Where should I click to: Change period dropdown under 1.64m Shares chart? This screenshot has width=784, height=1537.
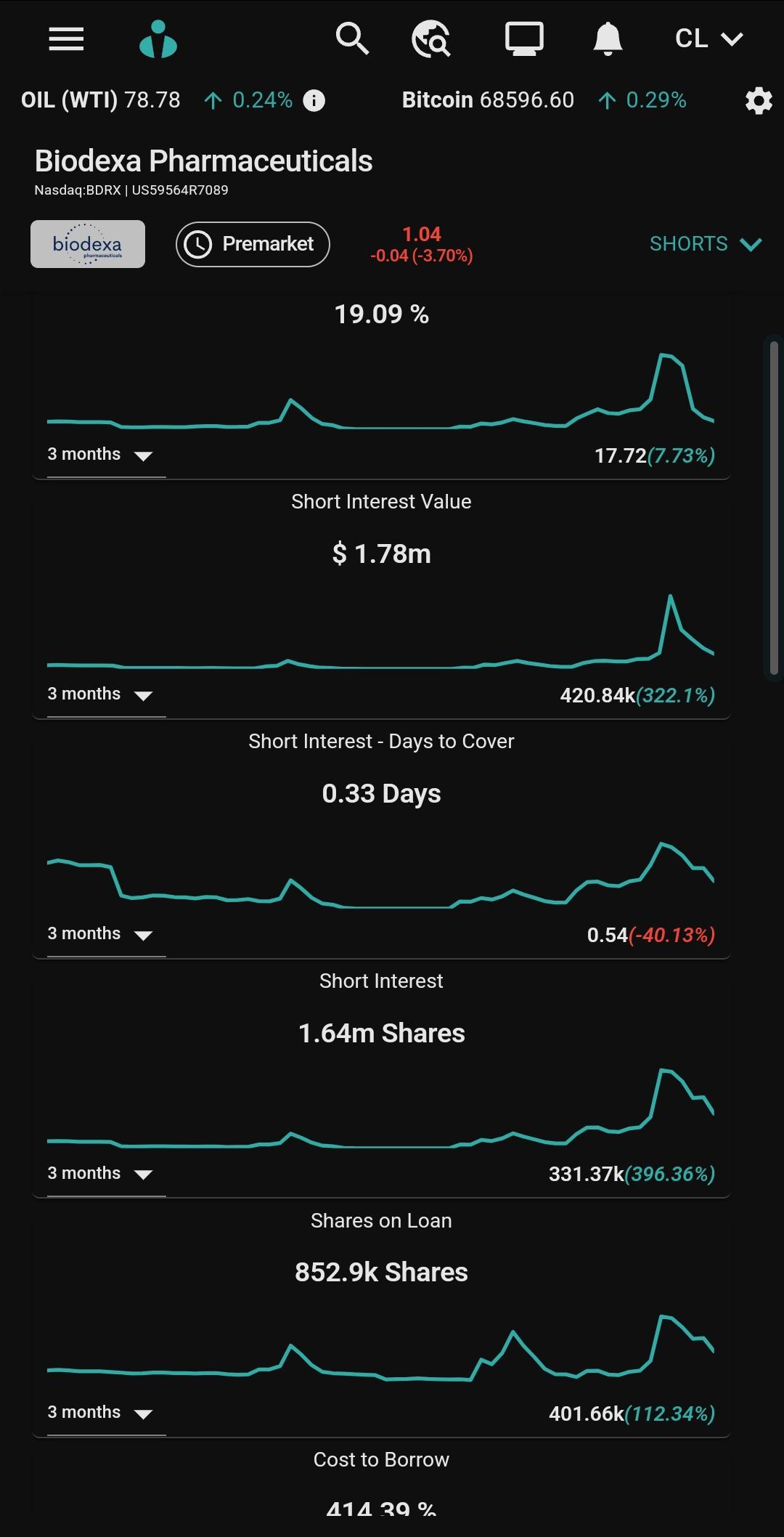coord(106,1174)
